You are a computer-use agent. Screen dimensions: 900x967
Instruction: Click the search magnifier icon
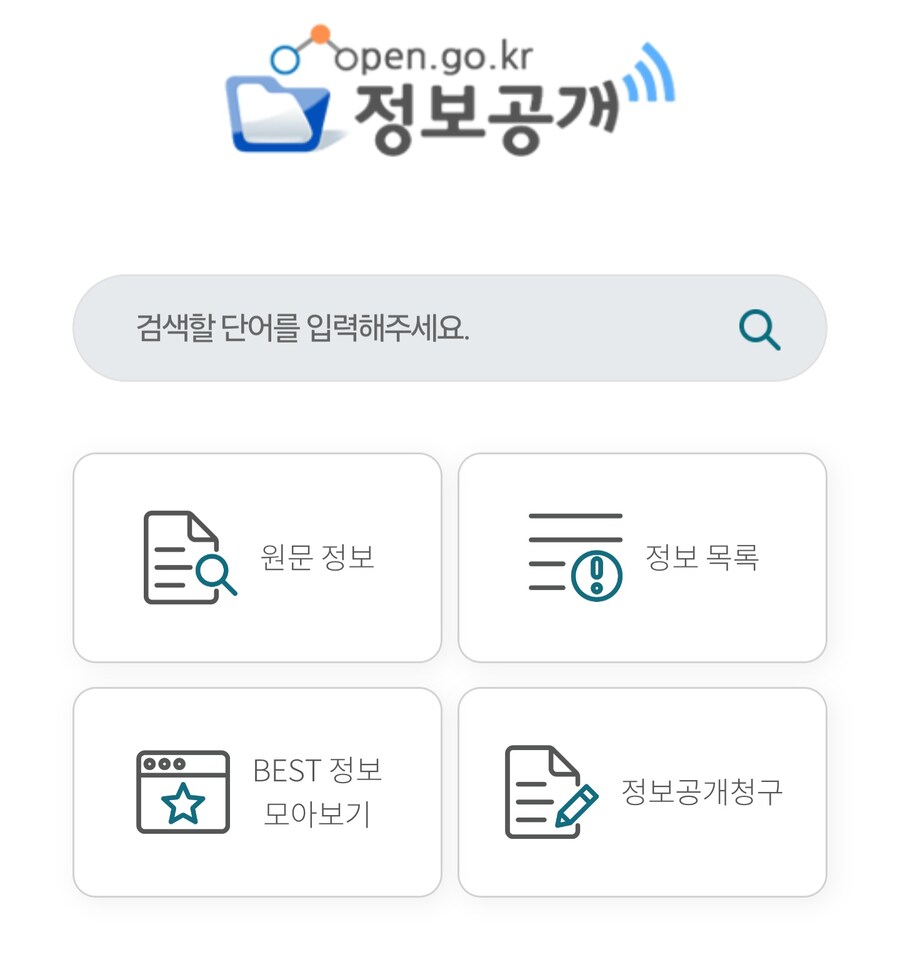762,327
